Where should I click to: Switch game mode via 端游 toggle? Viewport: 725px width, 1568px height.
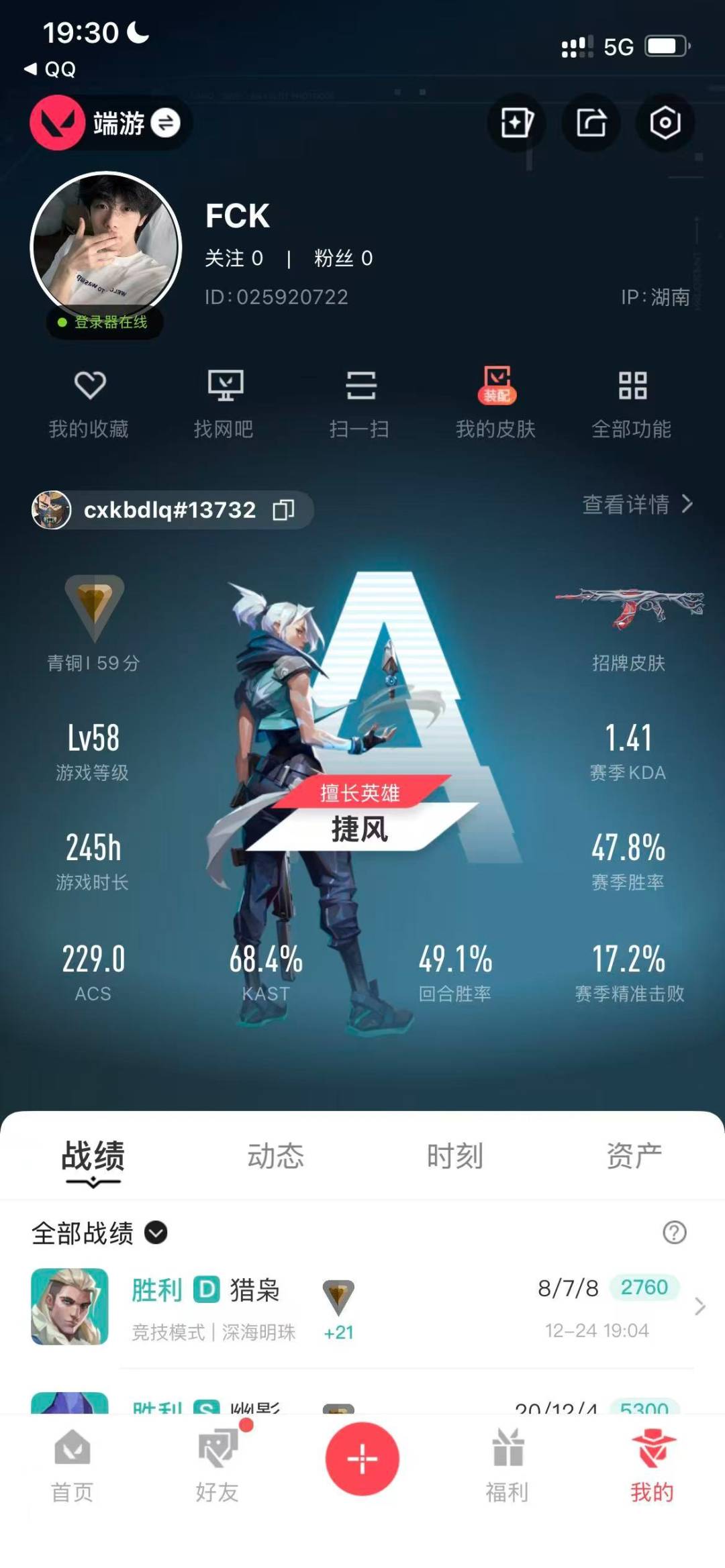click(165, 123)
